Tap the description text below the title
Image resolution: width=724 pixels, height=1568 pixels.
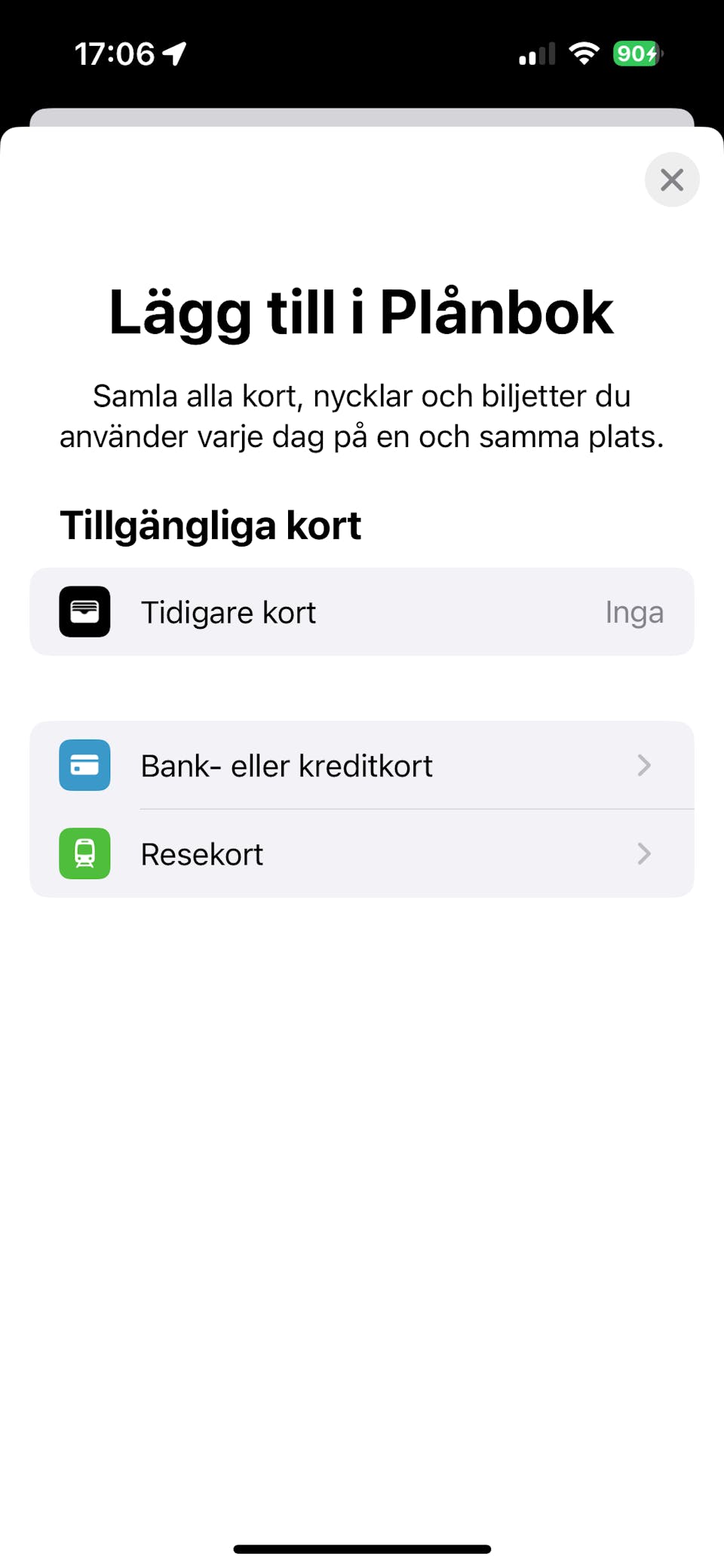point(361,415)
